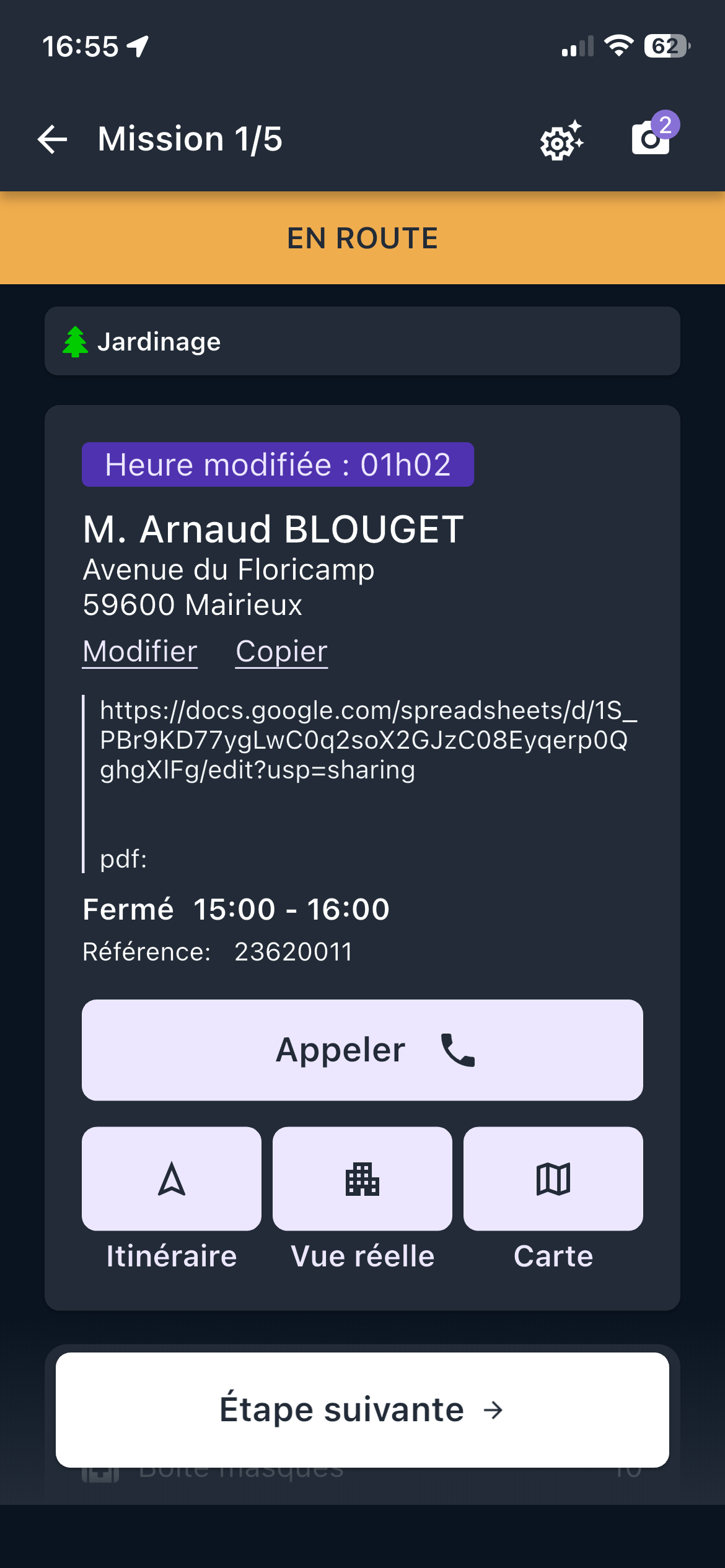Go back using the arrow
Screen dimensions: 725x1568
[53, 139]
